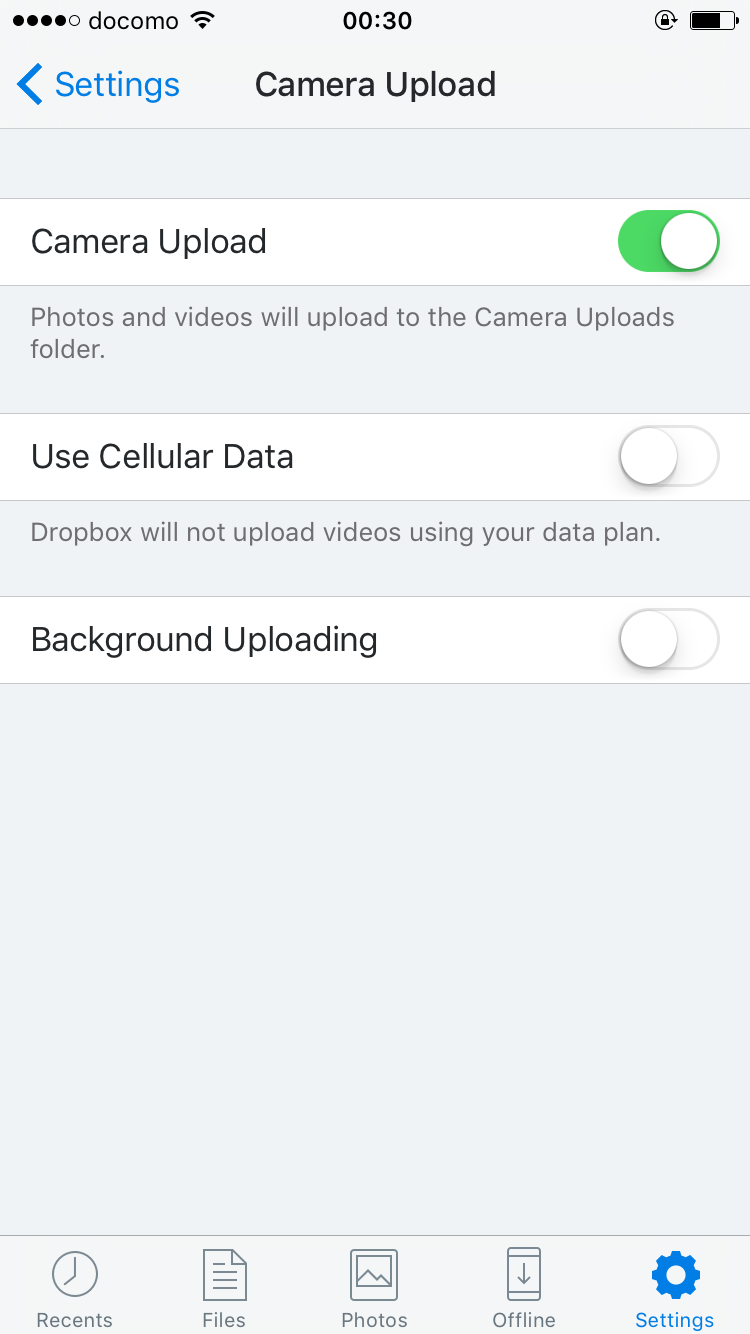Turn on Background Uploading
750x1334 pixels.
coord(669,639)
